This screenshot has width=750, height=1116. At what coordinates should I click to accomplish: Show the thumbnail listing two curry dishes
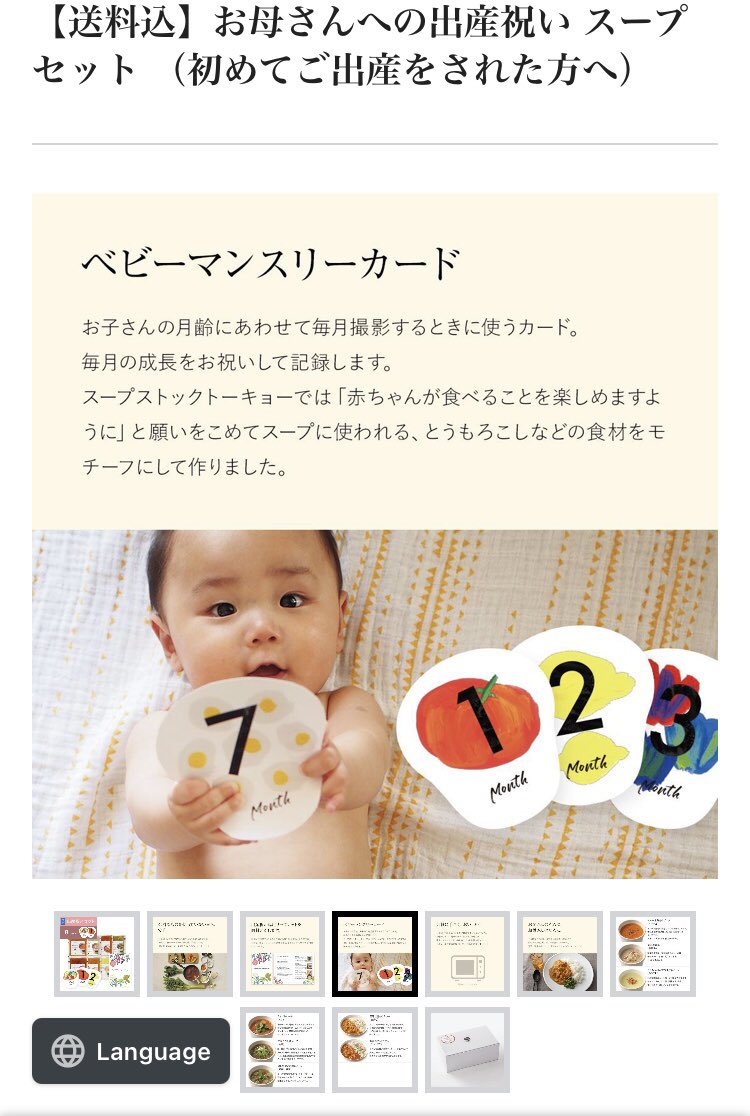tap(375, 1050)
